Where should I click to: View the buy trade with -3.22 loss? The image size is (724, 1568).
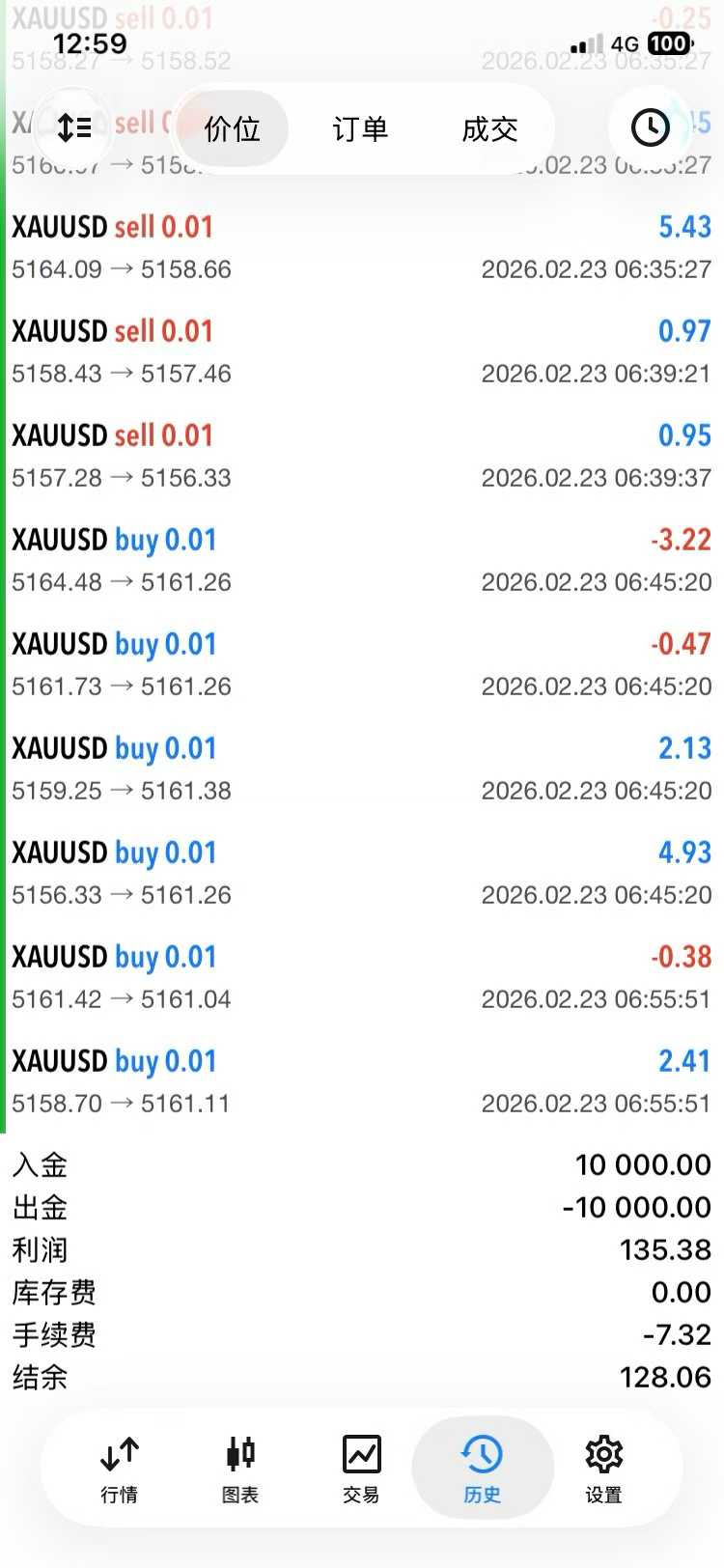[361, 560]
